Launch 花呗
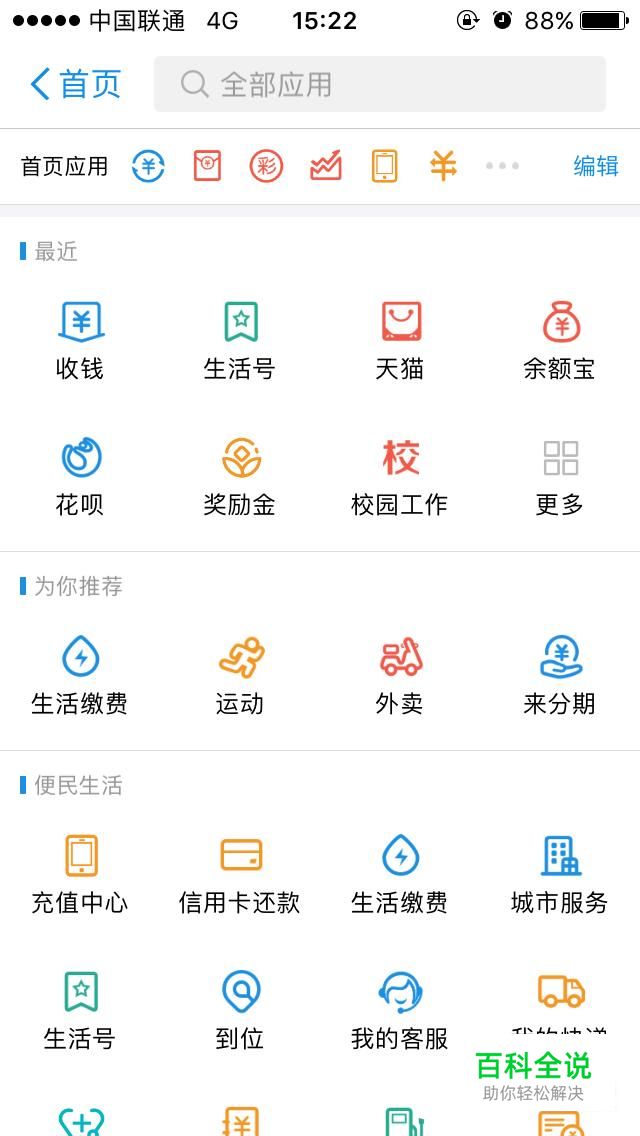Image resolution: width=640 pixels, height=1136 pixels. tap(80, 476)
